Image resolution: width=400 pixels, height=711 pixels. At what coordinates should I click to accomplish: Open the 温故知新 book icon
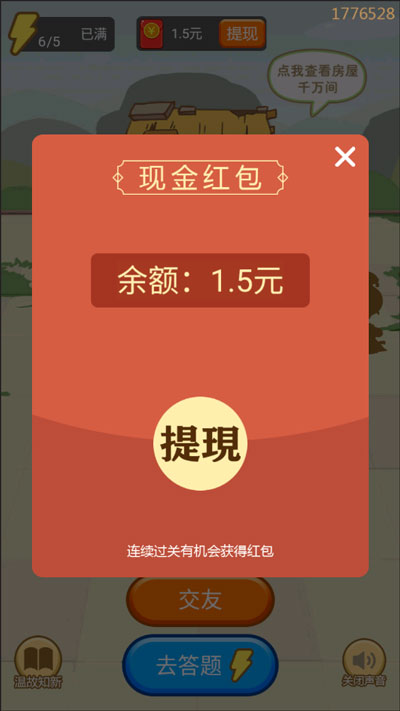click(38, 662)
